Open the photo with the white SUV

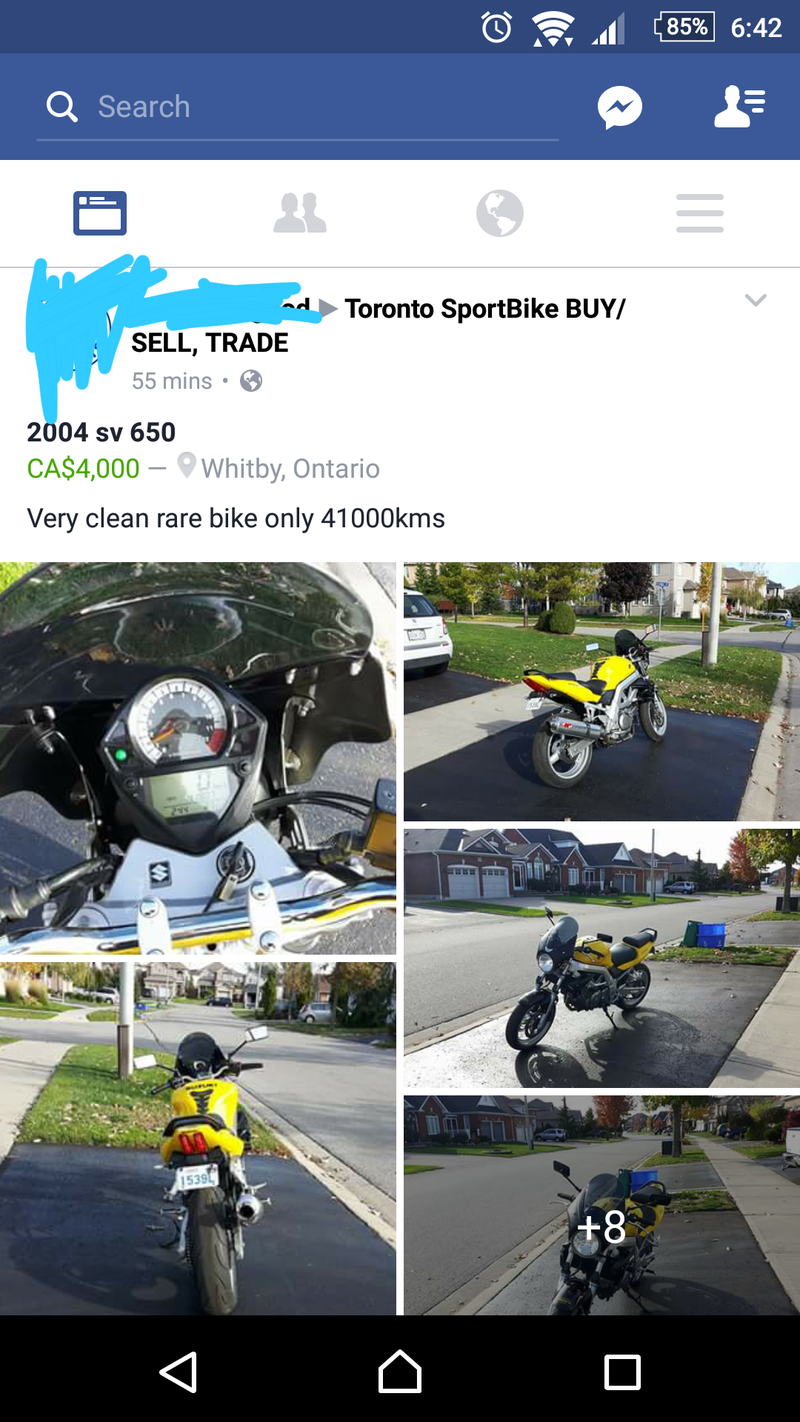(x=601, y=691)
